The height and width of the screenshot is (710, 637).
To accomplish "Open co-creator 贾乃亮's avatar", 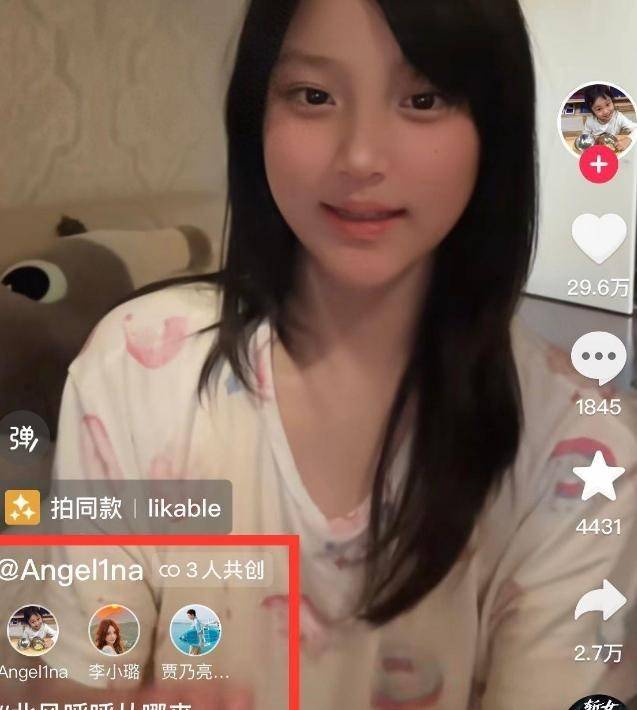I will [x=195, y=630].
